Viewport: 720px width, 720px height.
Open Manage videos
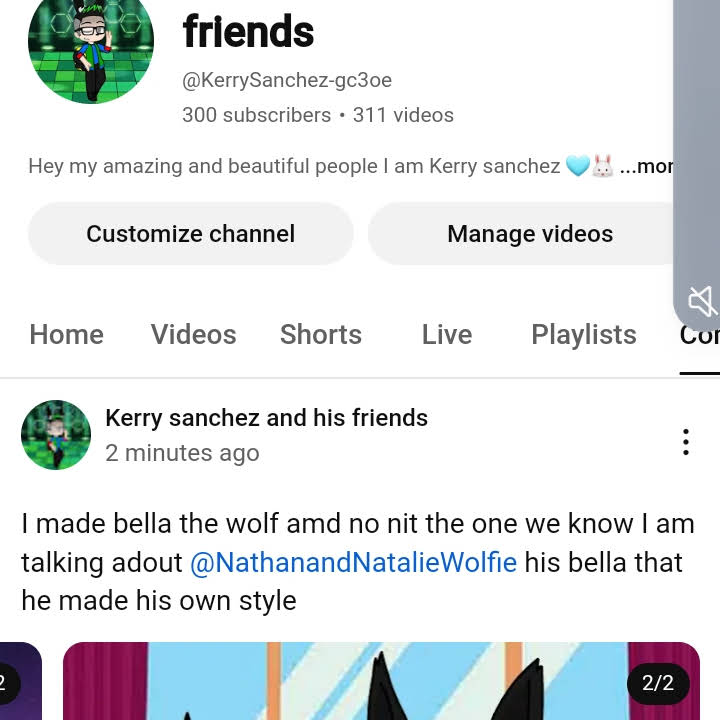pos(529,234)
